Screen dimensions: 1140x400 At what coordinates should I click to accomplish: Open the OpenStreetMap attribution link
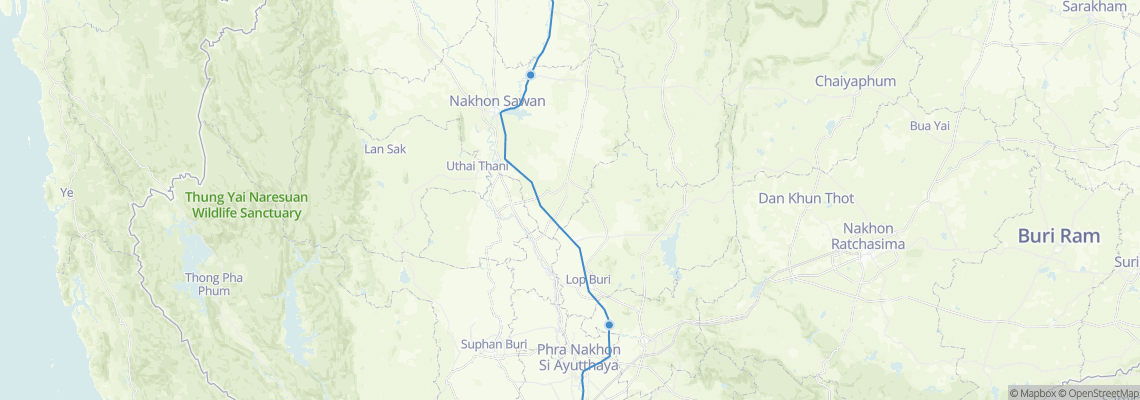coord(1099,393)
